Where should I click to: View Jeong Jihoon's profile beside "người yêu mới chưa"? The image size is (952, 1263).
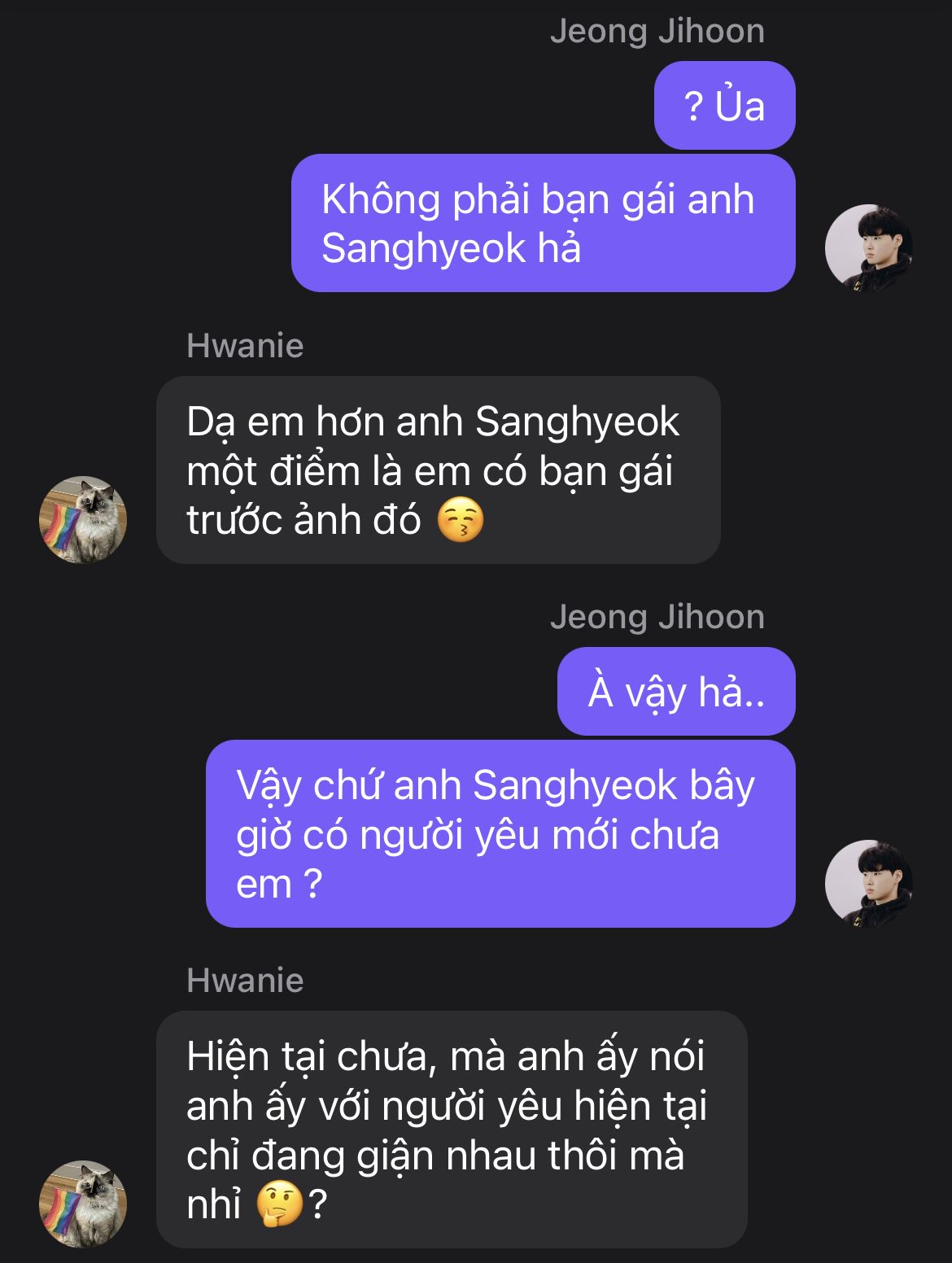868,883
